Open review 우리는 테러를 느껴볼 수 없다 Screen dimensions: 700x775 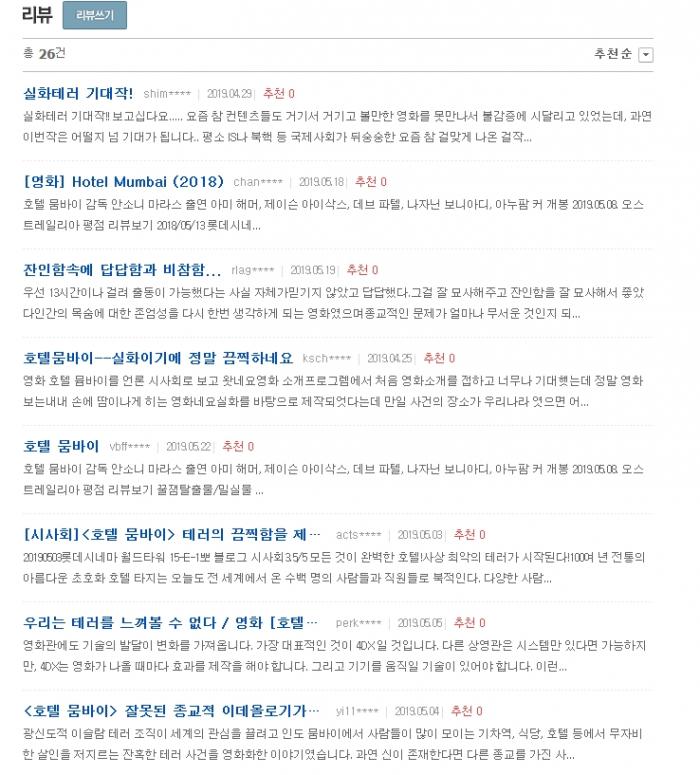[170, 621]
